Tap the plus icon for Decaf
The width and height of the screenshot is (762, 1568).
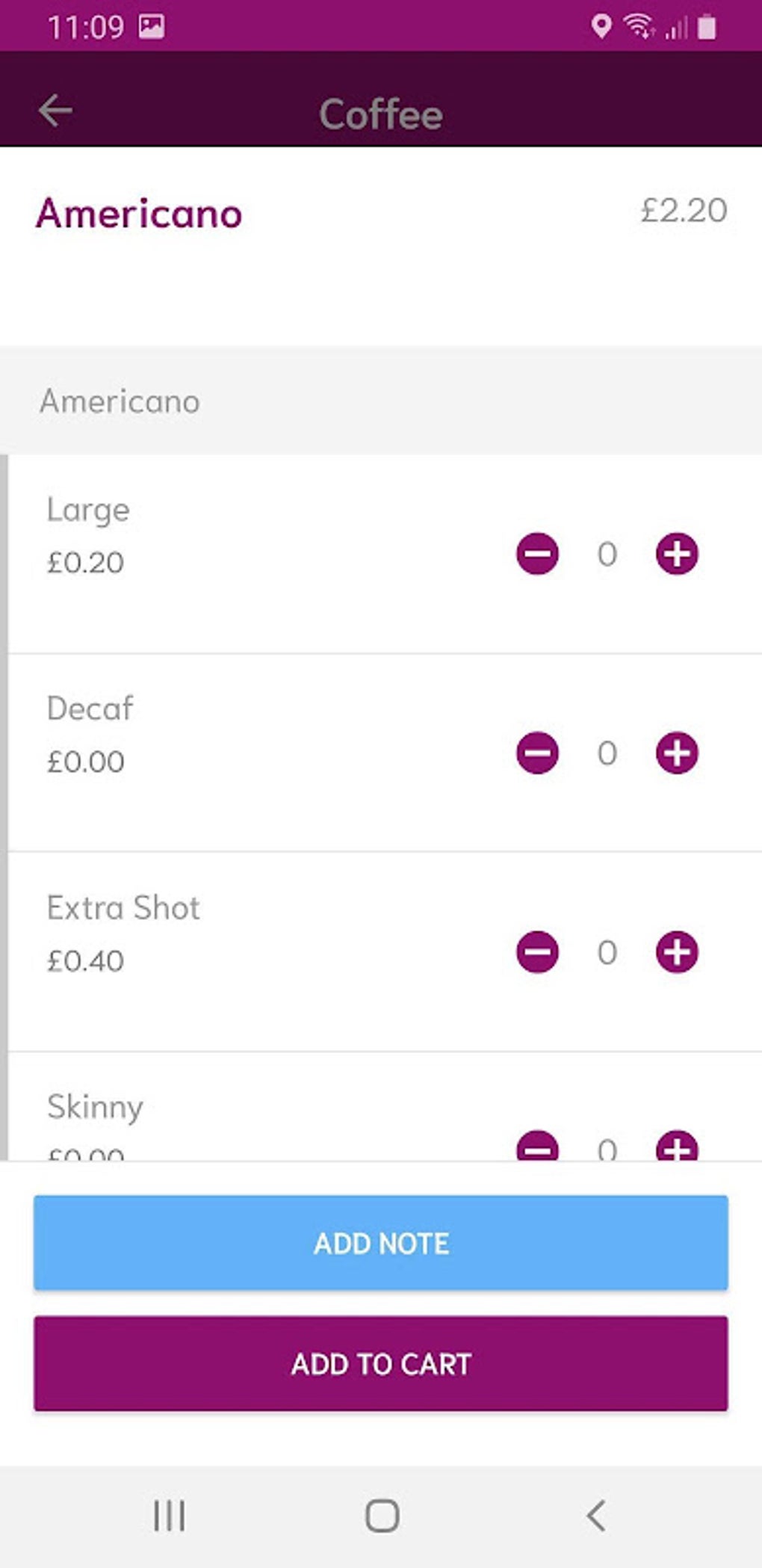click(676, 754)
